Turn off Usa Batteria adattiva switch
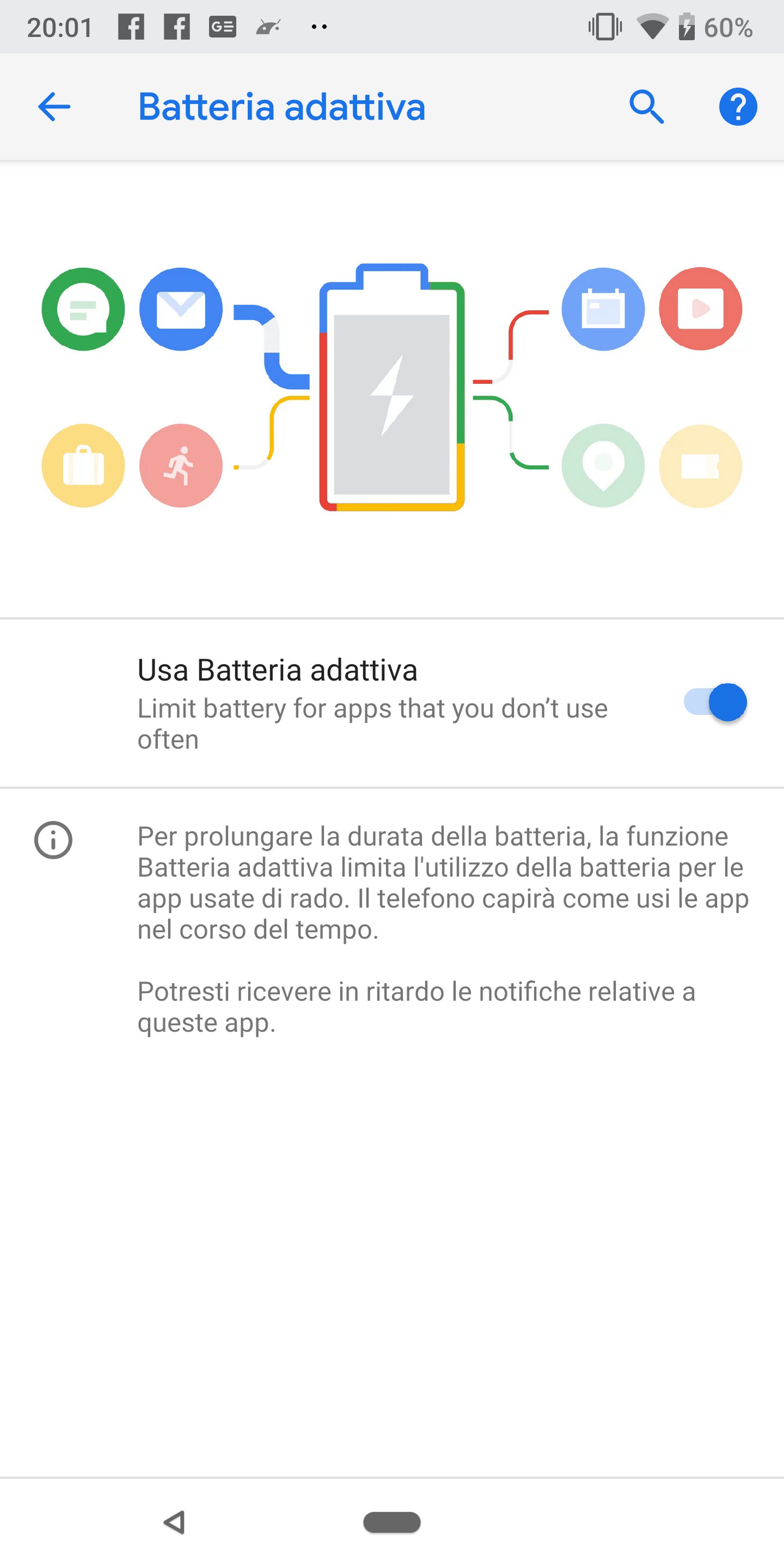The width and height of the screenshot is (784, 1568). point(715,702)
